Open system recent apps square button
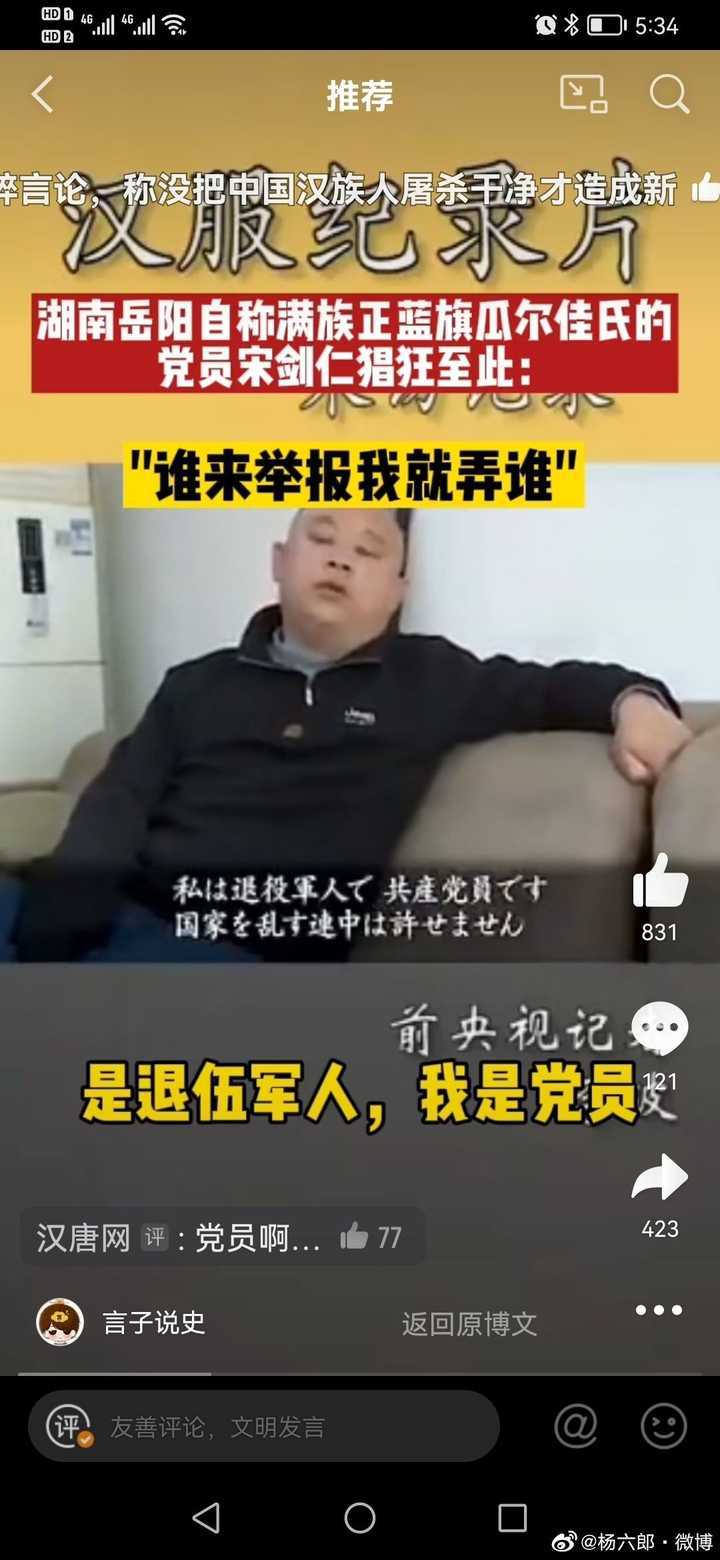Screen dimensions: 720x1560 512,1518
